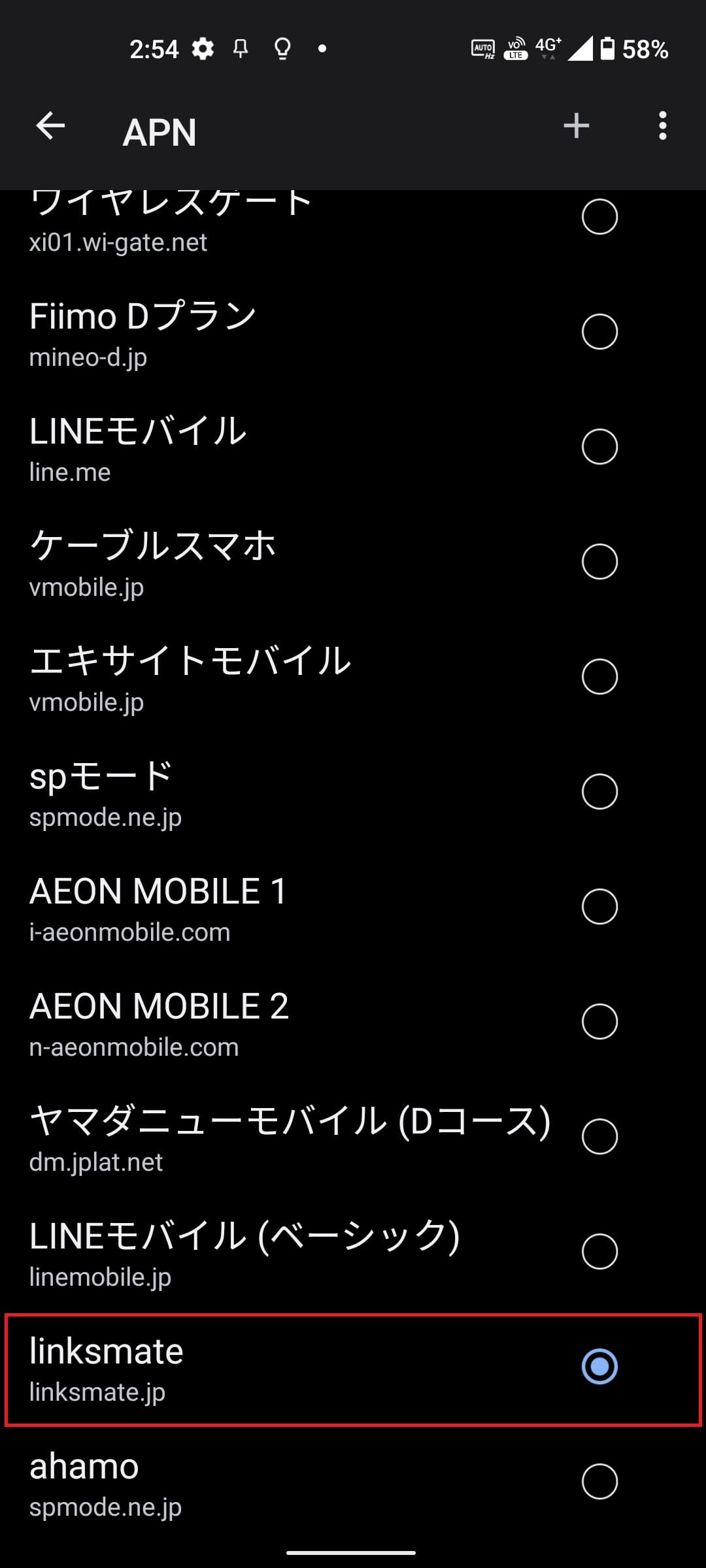
Task: Tap the pin notification icon in the status bar
Action: click(241, 48)
